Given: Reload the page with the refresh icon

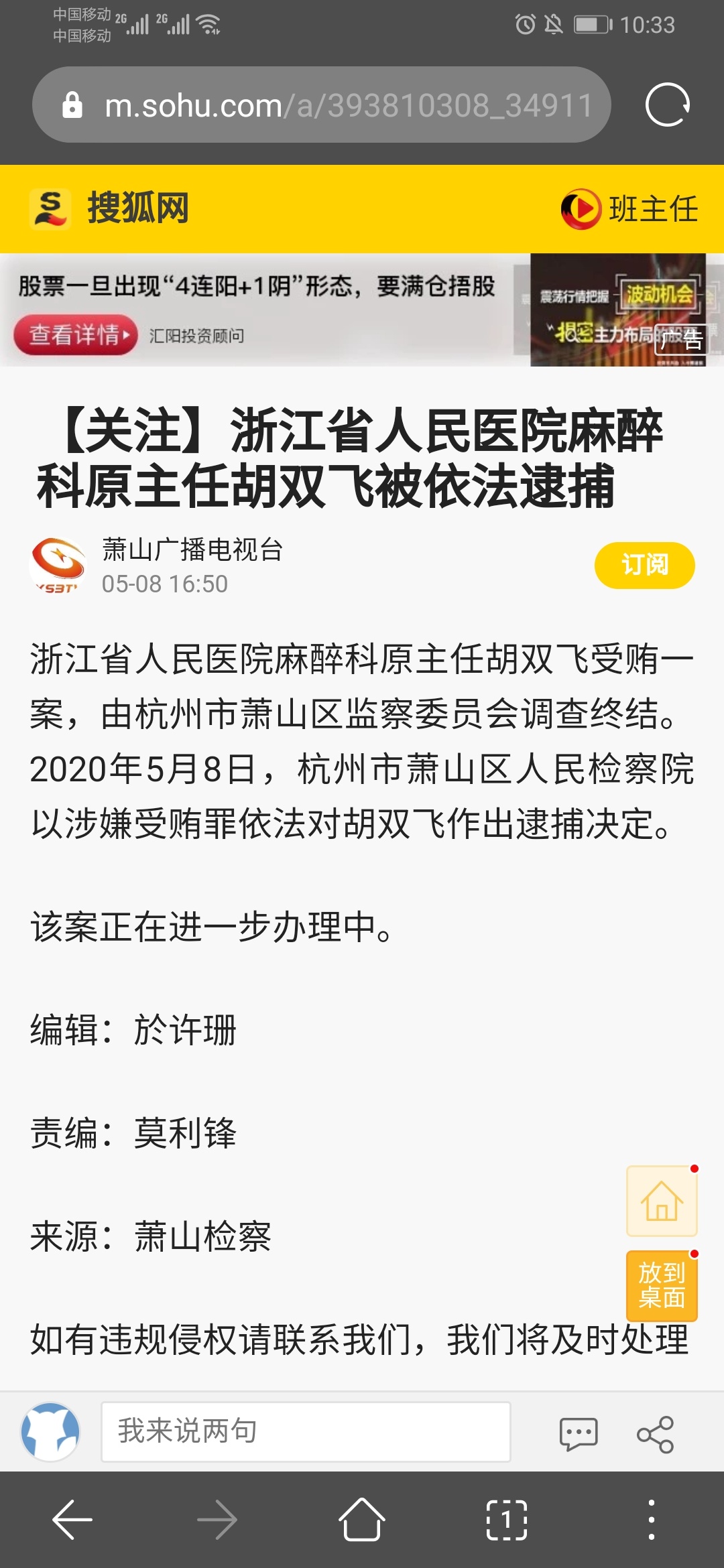Looking at the screenshot, I should click(x=667, y=105).
